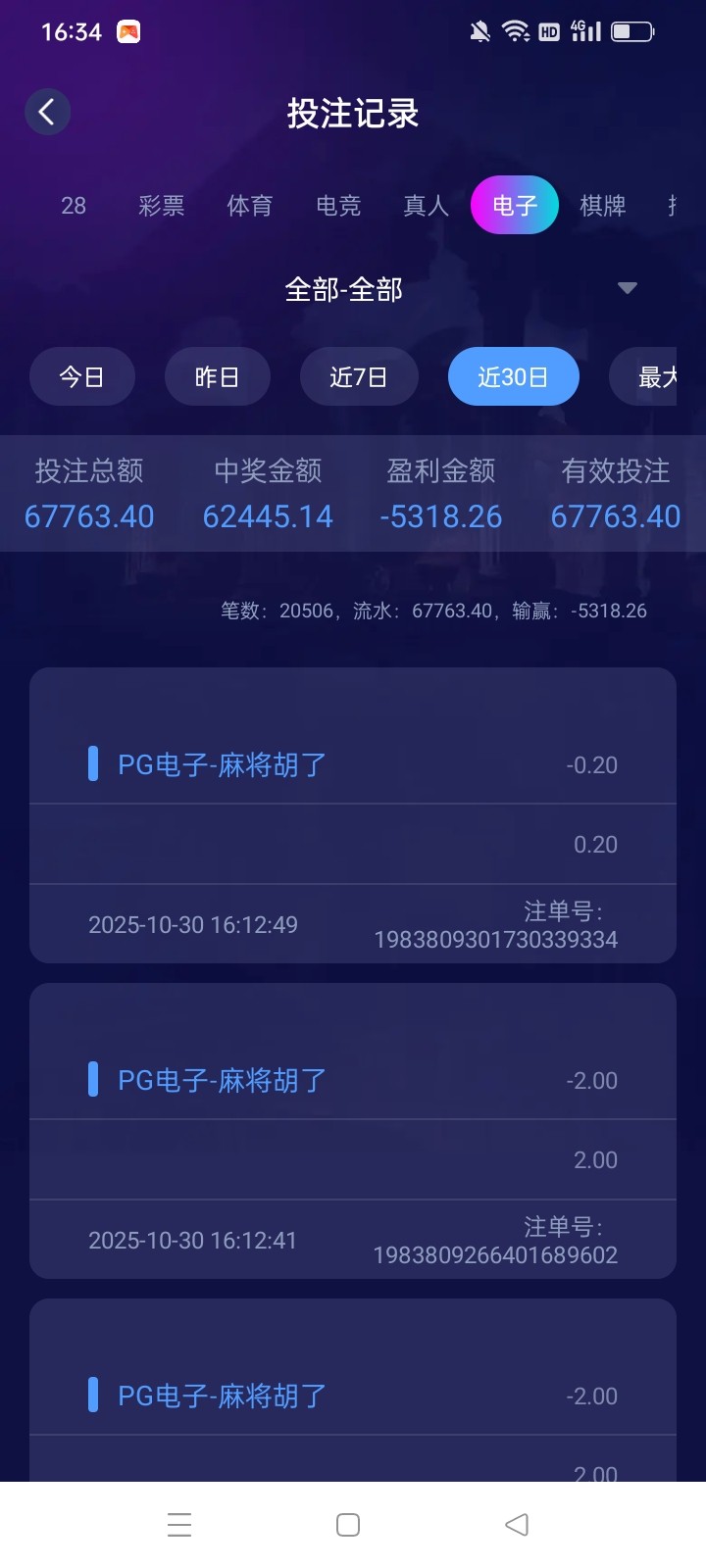Tap the Wi-Fi icon in the status bar
The height and width of the screenshot is (1568, 706).
point(518,30)
